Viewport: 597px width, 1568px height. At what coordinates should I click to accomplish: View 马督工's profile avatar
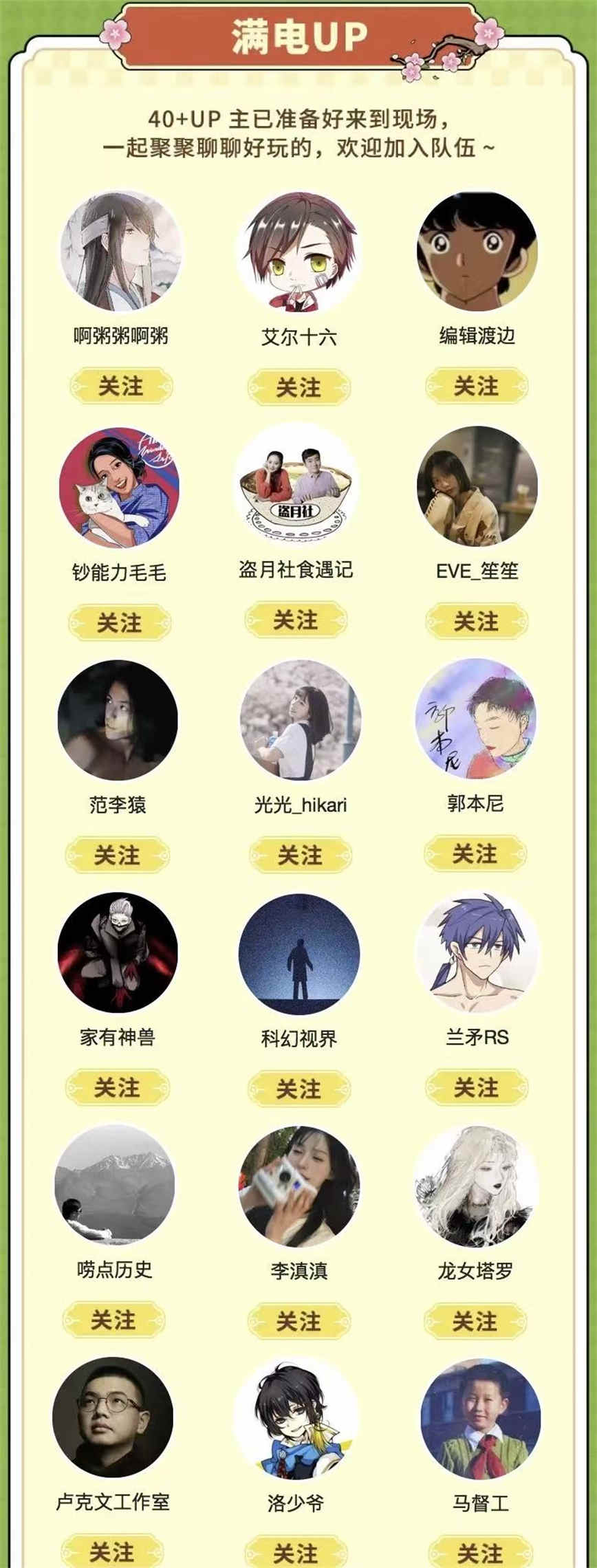click(480, 1418)
